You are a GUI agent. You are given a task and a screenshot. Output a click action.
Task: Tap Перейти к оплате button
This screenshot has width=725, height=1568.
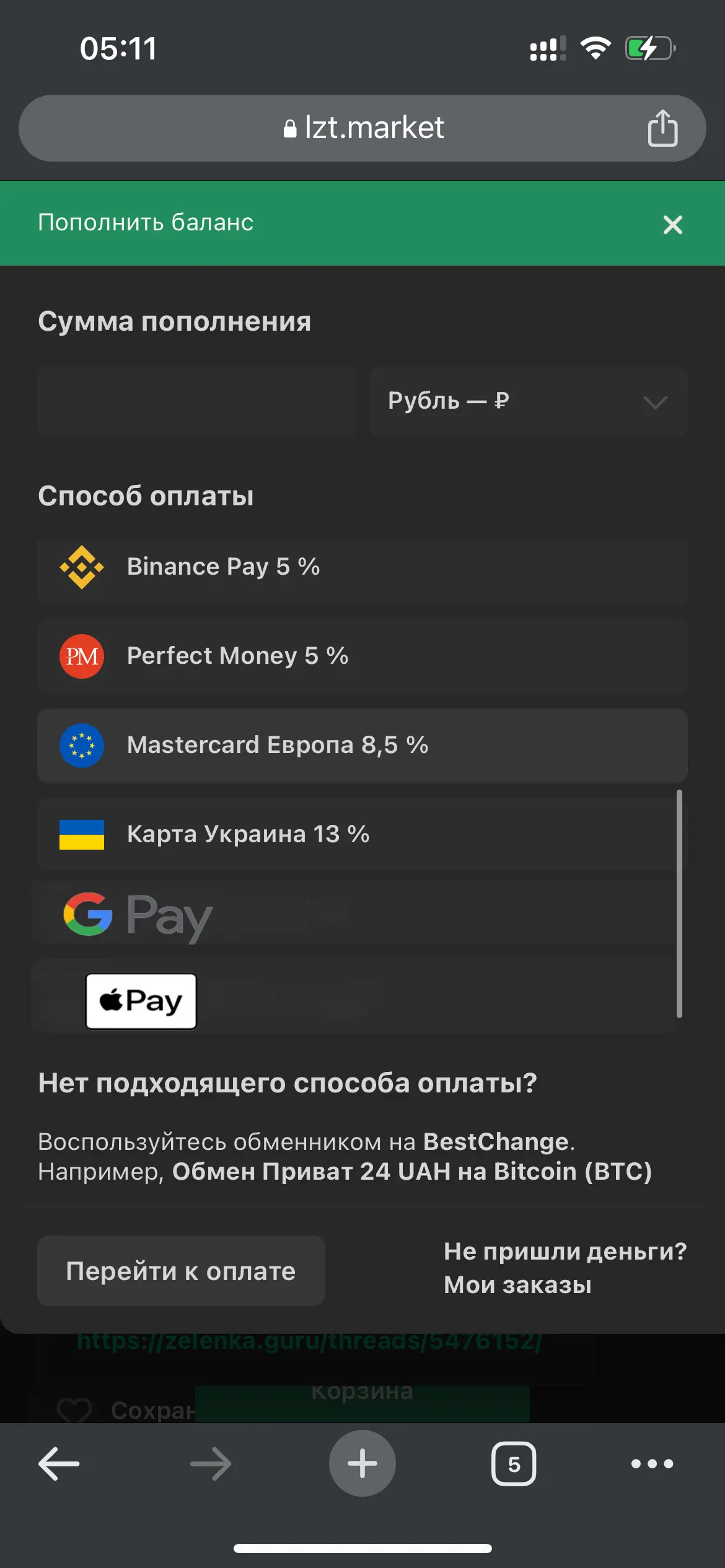click(181, 1271)
